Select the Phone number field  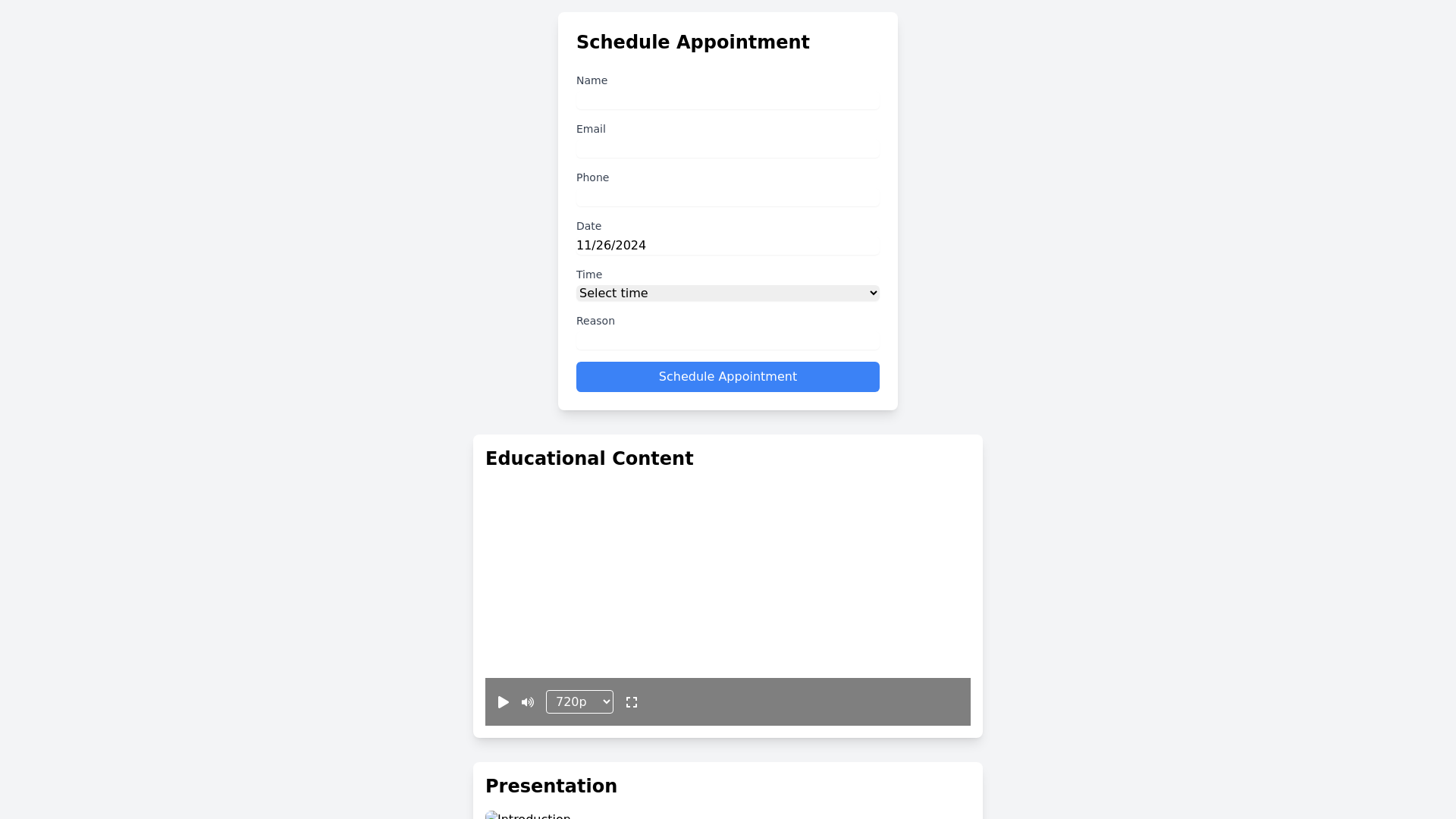tap(727, 197)
